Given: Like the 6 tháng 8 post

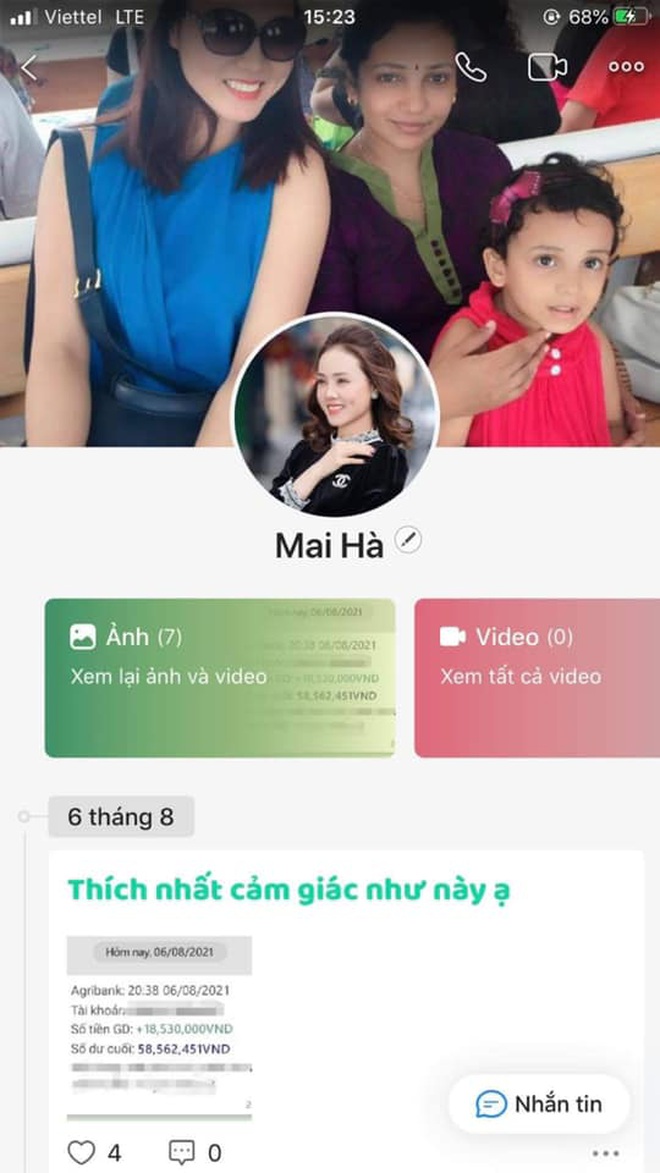Looking at the screenshot, I should 81,1153.
